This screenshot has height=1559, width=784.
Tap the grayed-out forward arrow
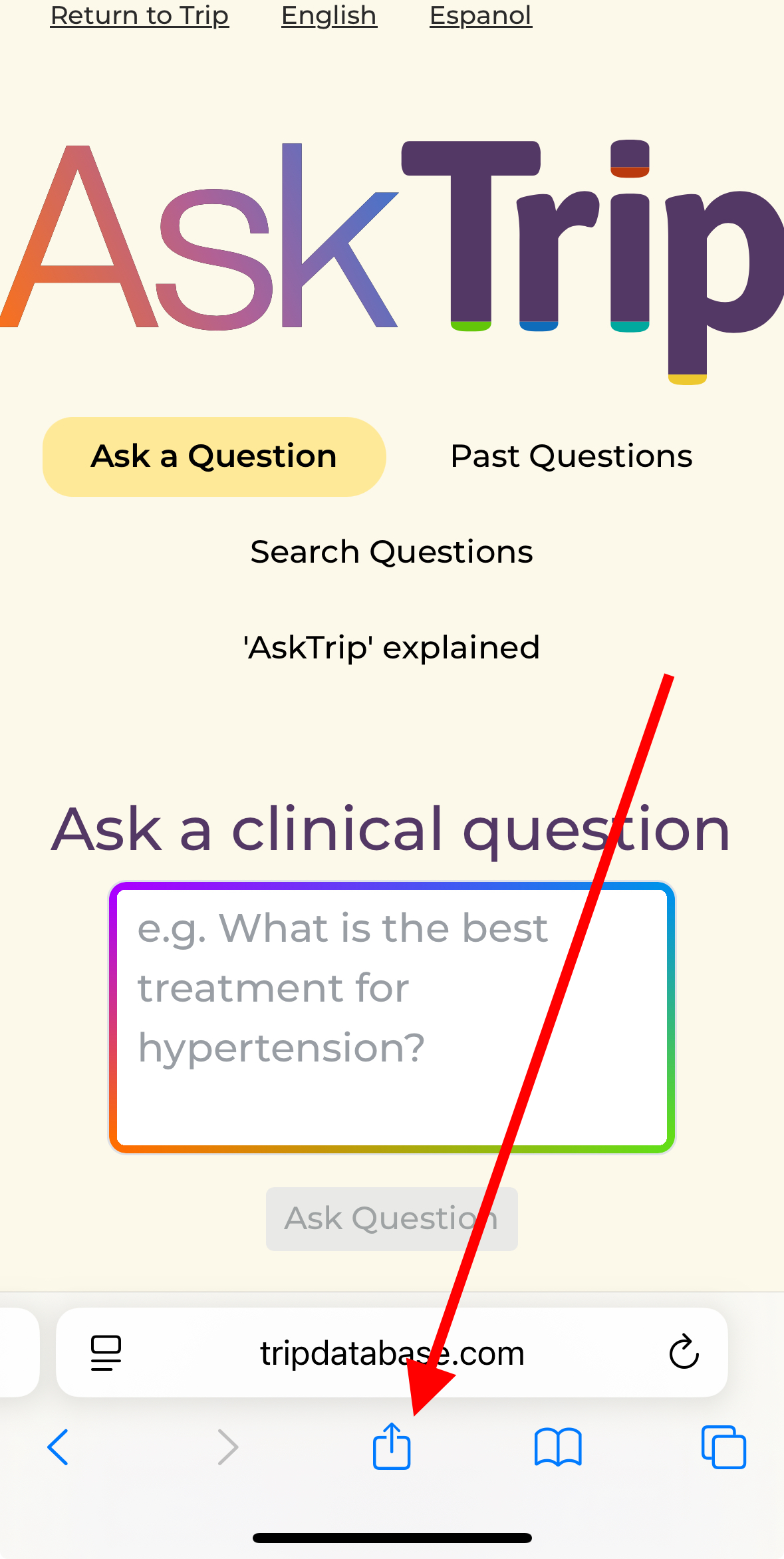tap(227, 1447)
